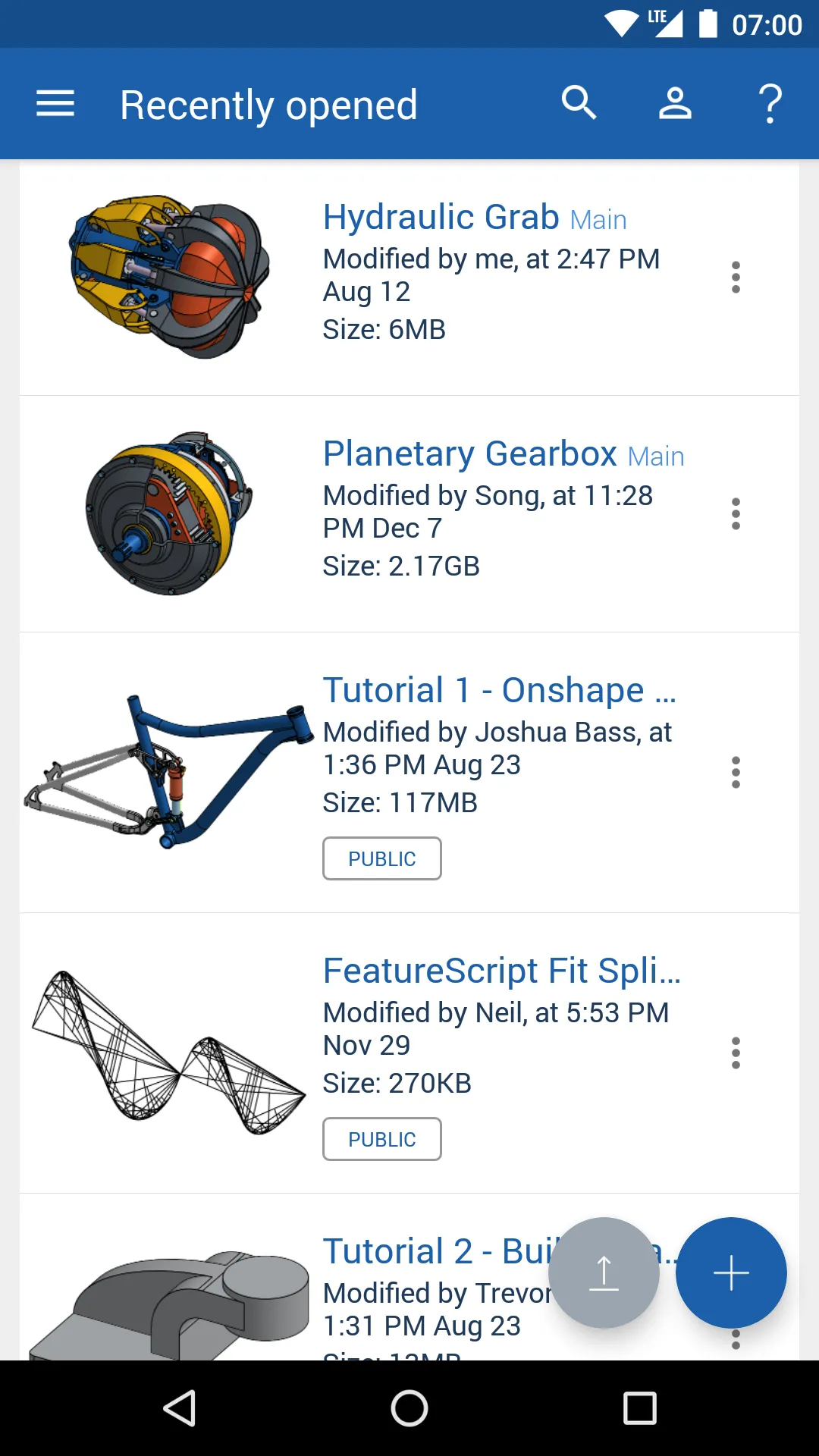The image size is (819, 1456).
Task: Tap the search magnifier icon
Action: coord(579,103)
